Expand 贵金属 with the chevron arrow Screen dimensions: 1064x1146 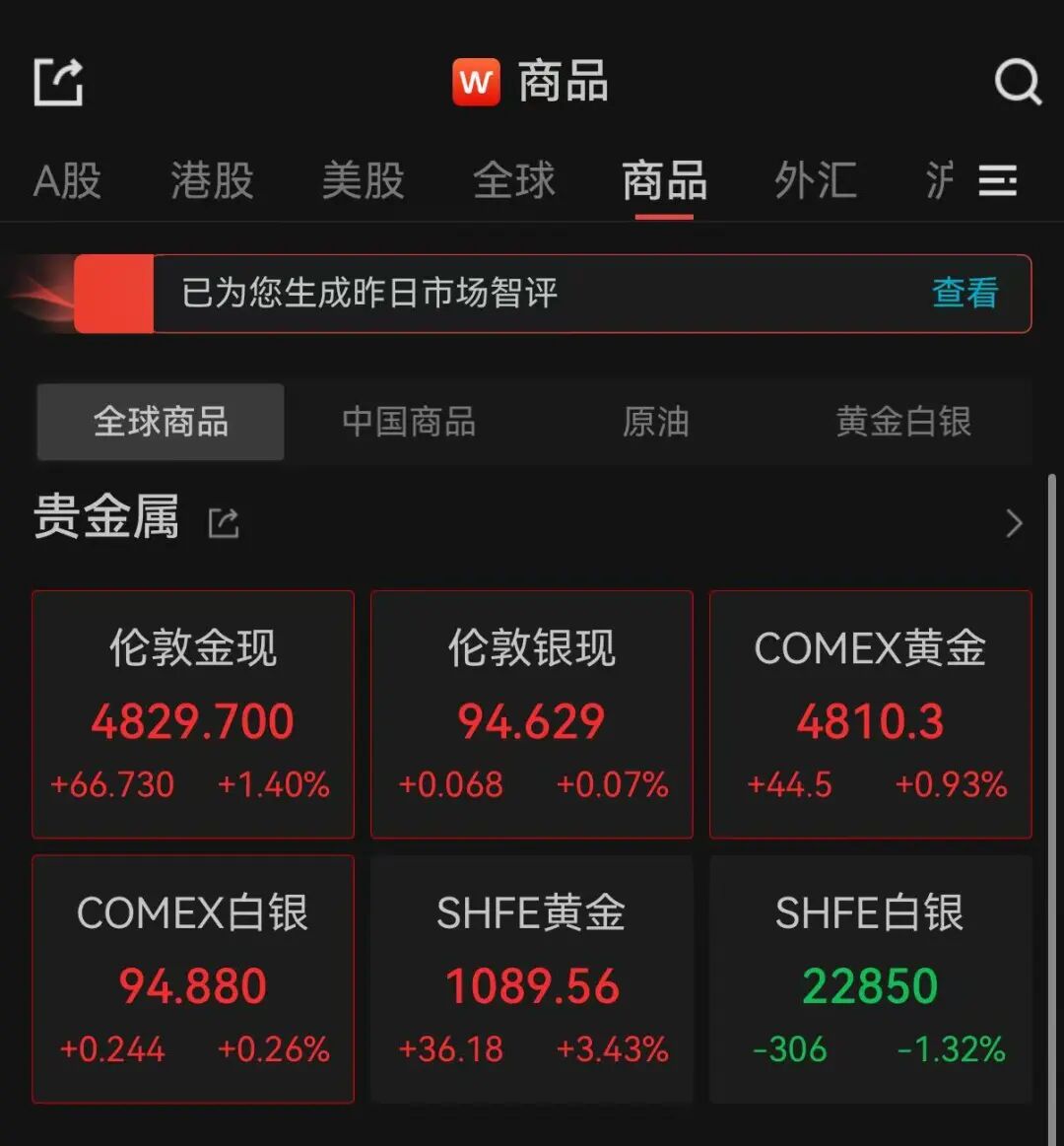tap(1014, 522)
